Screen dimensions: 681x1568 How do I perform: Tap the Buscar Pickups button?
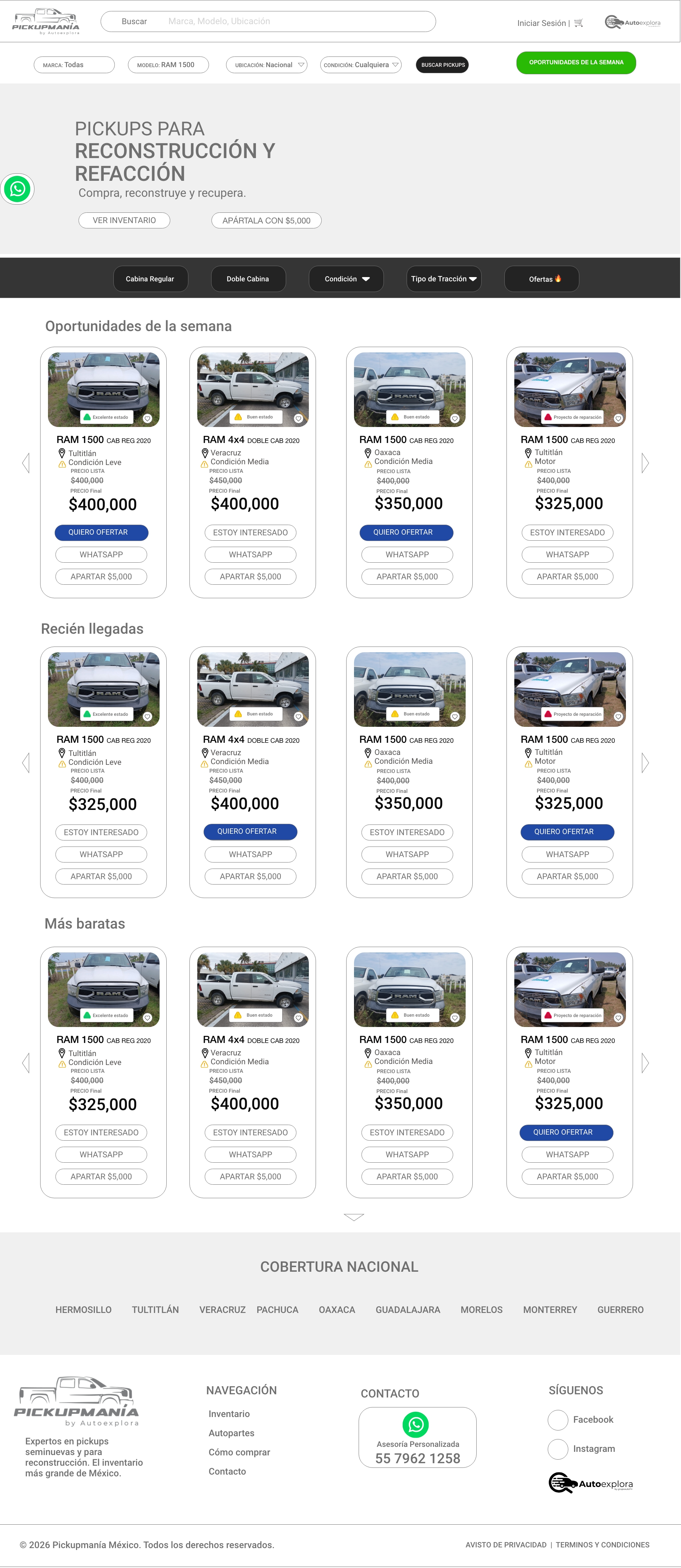tap(442, 65)
